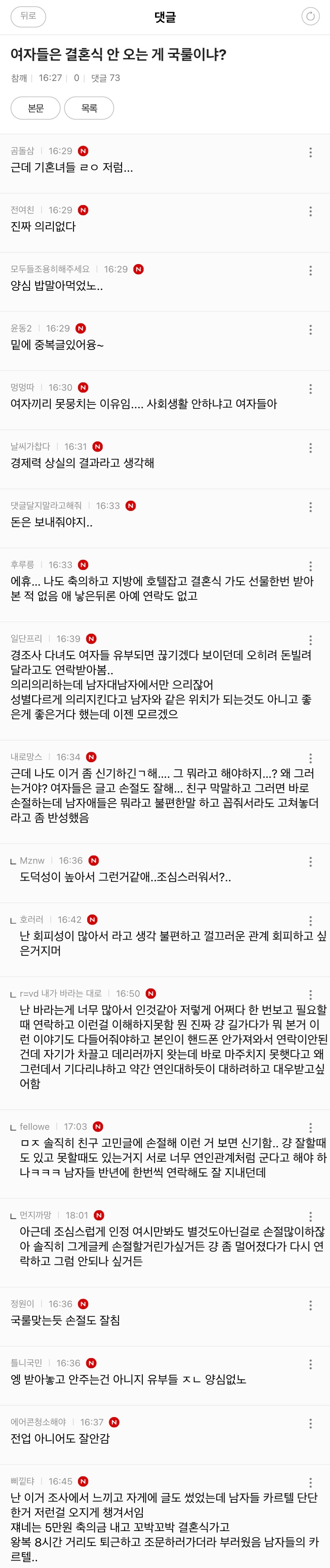Show more options on 모두들조용히해주세요's comment
This screenshot has height=1568, width=330.
311,270
